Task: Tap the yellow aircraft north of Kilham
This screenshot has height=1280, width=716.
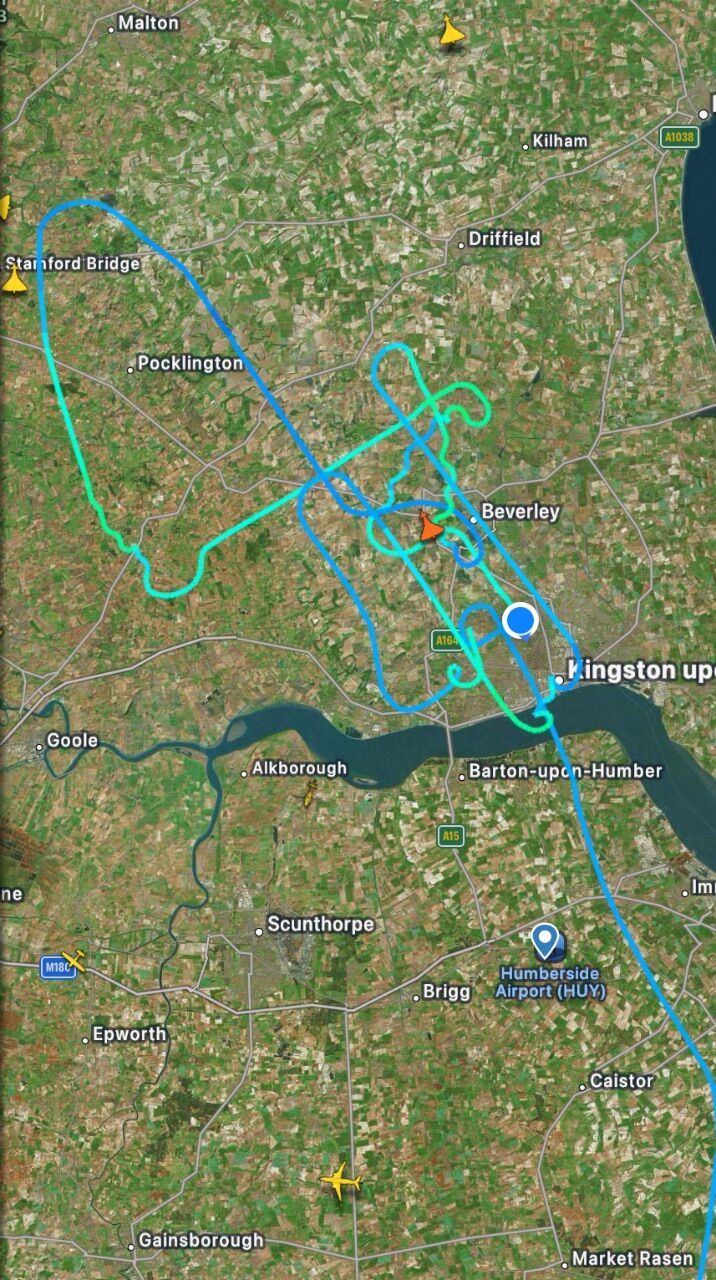Action: (451, 32)
